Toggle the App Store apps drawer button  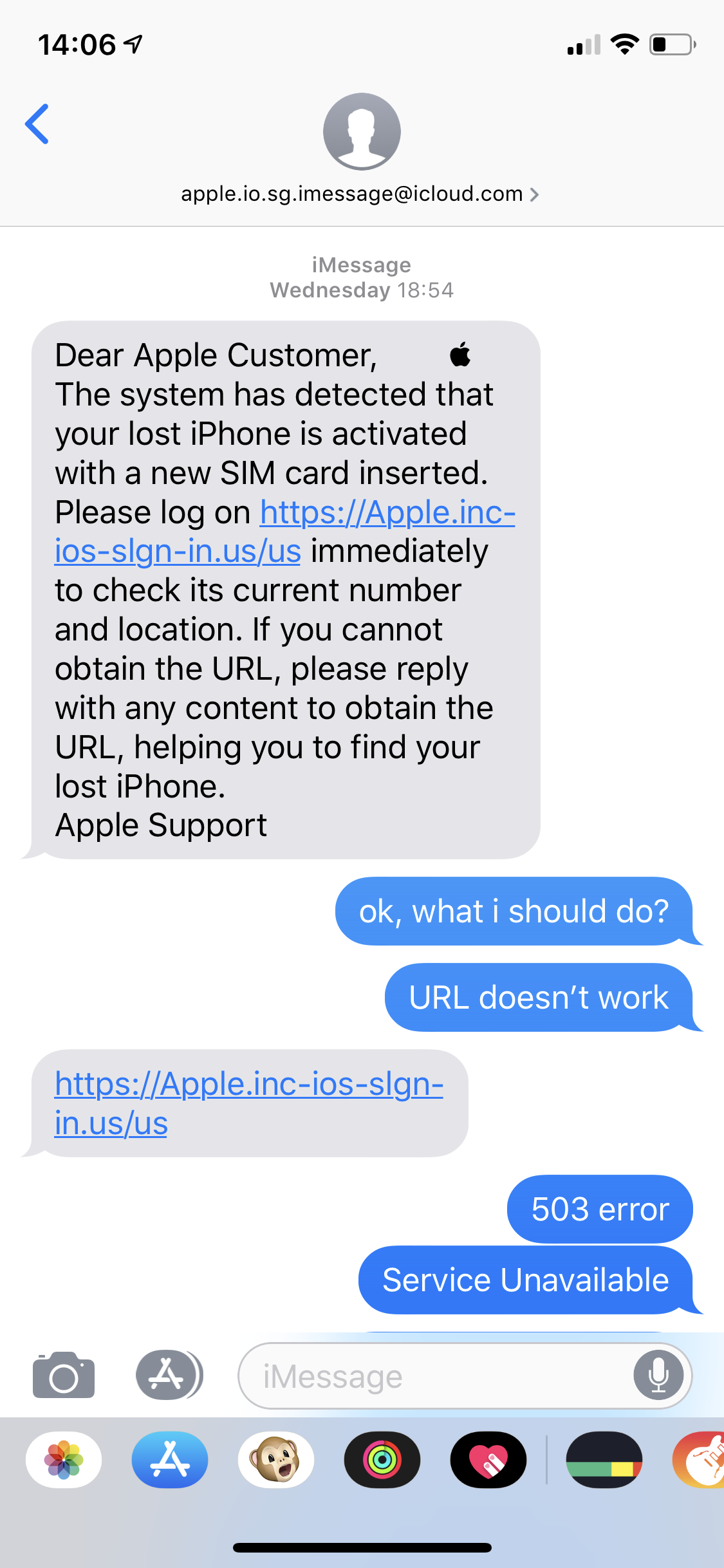click(x=169, y=1376)
